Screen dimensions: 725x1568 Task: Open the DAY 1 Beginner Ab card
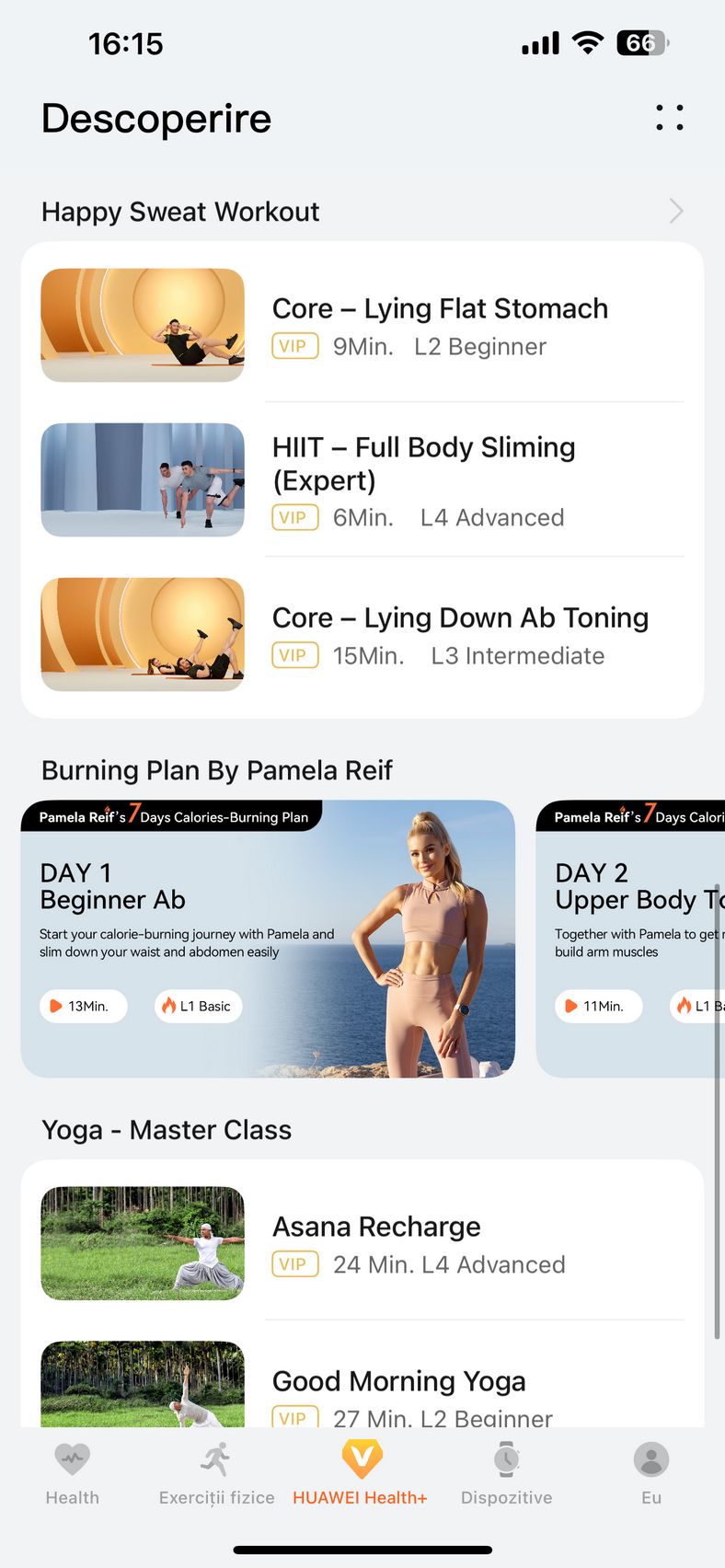tap(268, 939)
